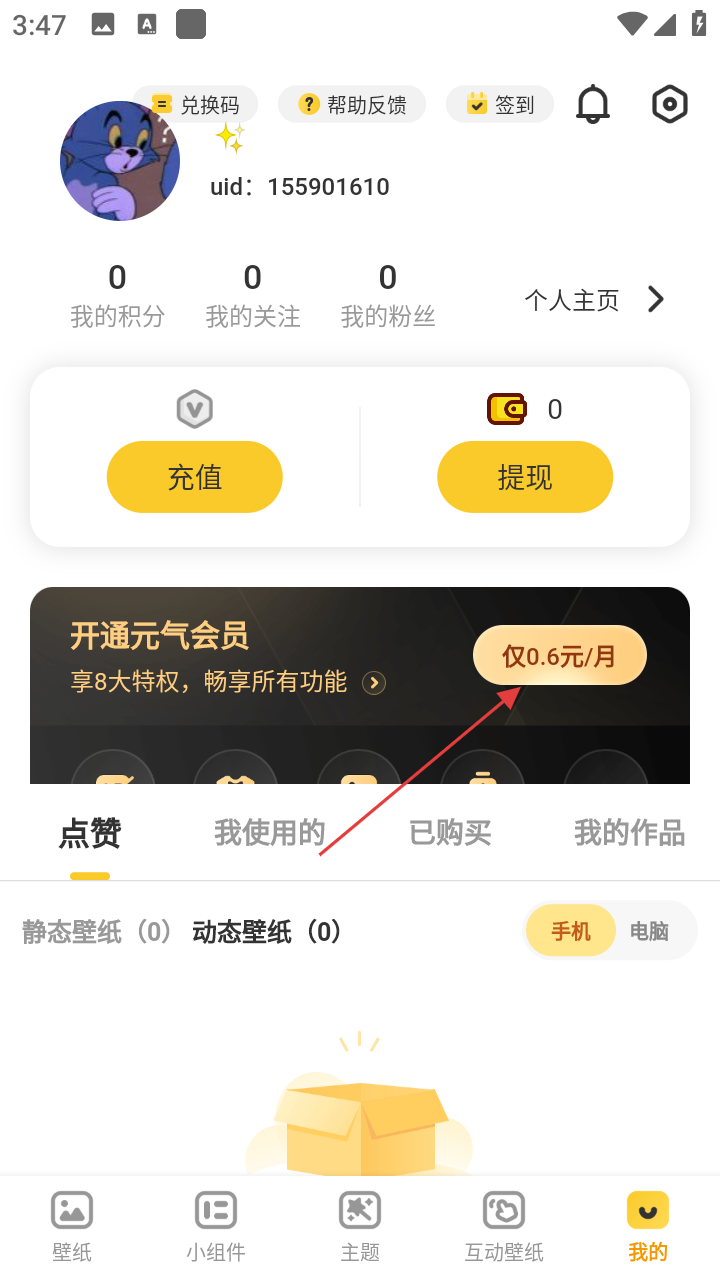
Task: Switch to the 我使用的 tab
Action: click(x=270, y=832)
